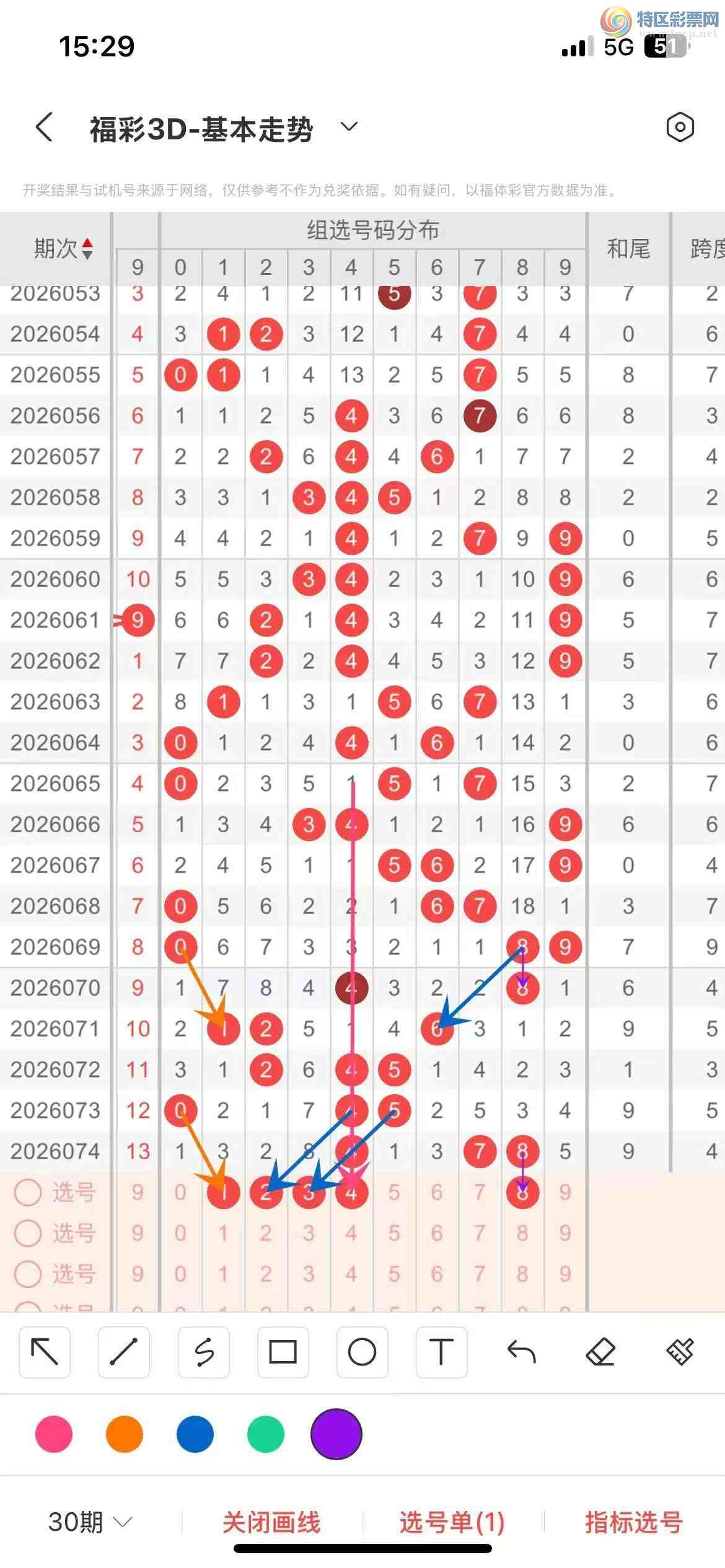Open 选号单(1) selection list
The image size is (725, 1568).
point(452,1522)
